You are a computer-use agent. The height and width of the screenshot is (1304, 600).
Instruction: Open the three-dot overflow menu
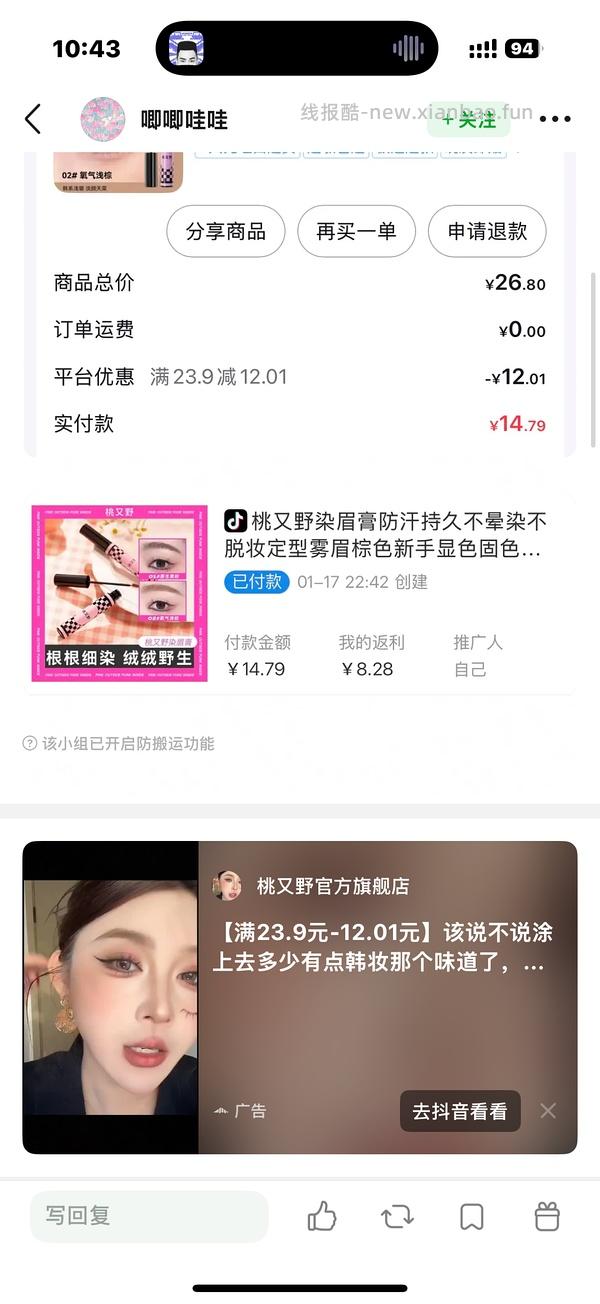point(554,120)
